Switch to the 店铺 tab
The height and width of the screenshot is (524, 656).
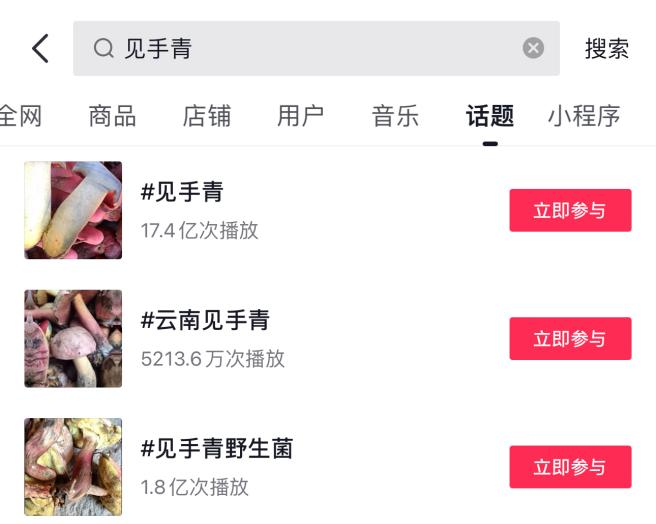(x=207, y=116)
